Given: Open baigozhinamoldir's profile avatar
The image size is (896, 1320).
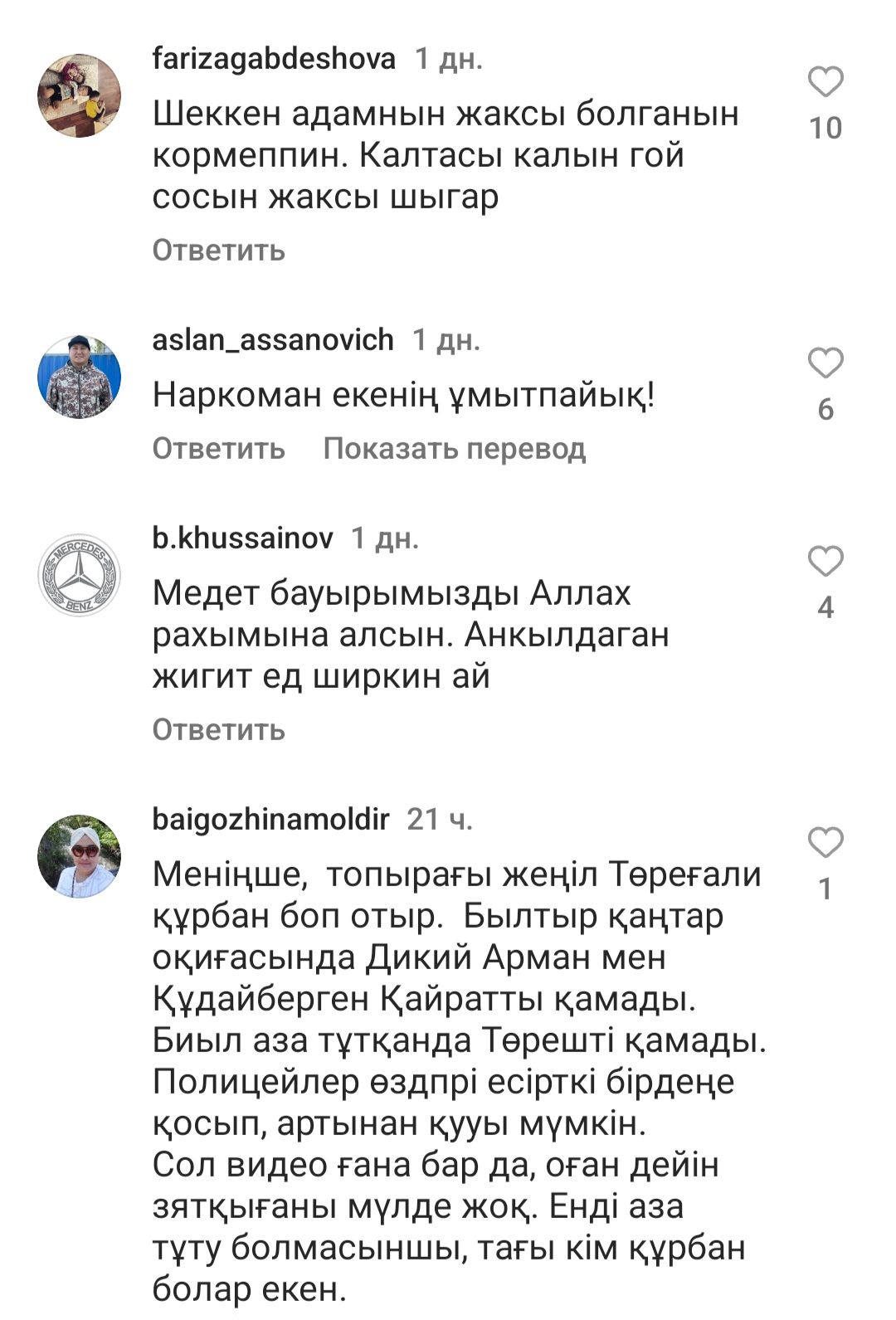Looking at the screenshot, I should (80, 856).
